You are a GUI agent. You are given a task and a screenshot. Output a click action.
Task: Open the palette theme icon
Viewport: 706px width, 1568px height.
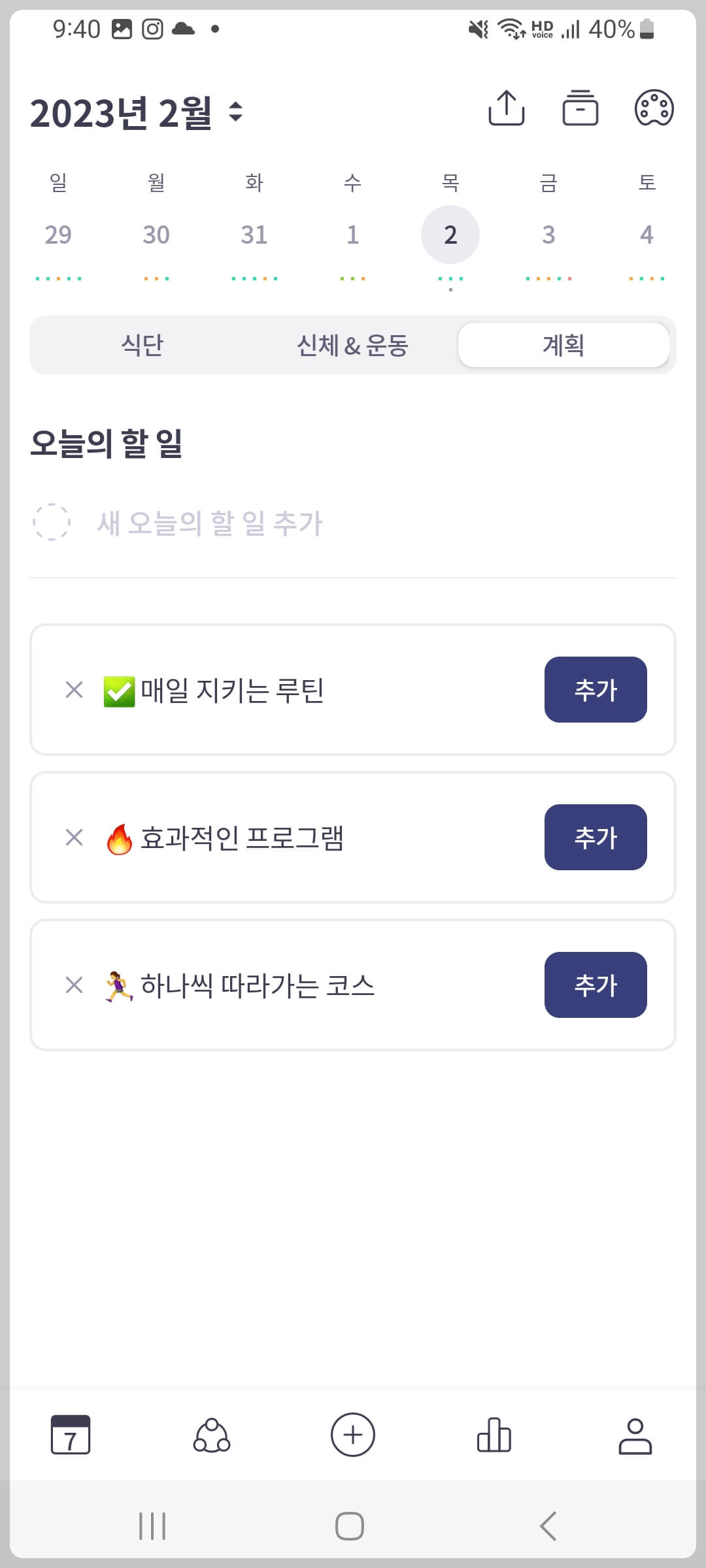coord(654,108)
